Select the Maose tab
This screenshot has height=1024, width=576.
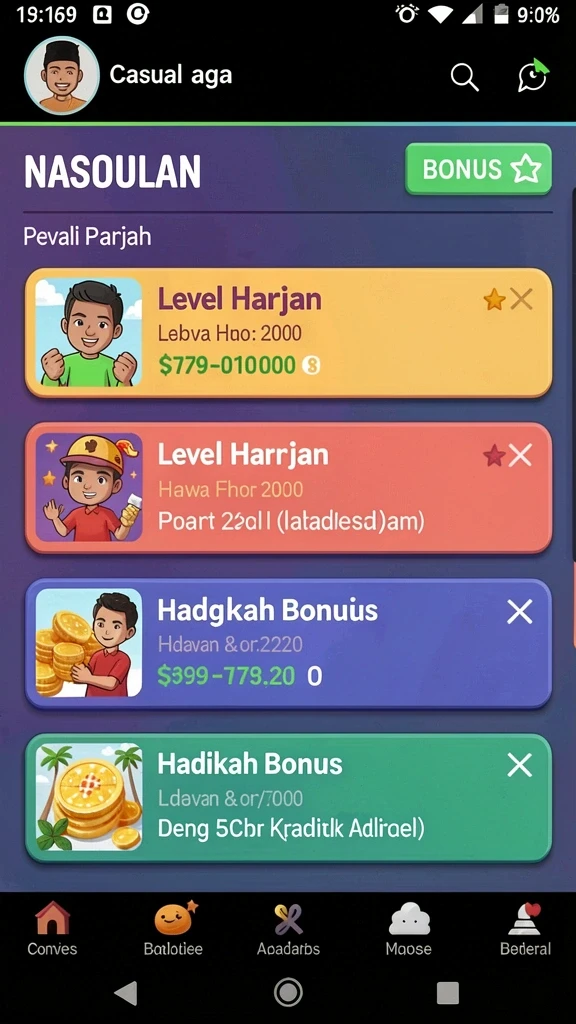[x=409, y=929]
